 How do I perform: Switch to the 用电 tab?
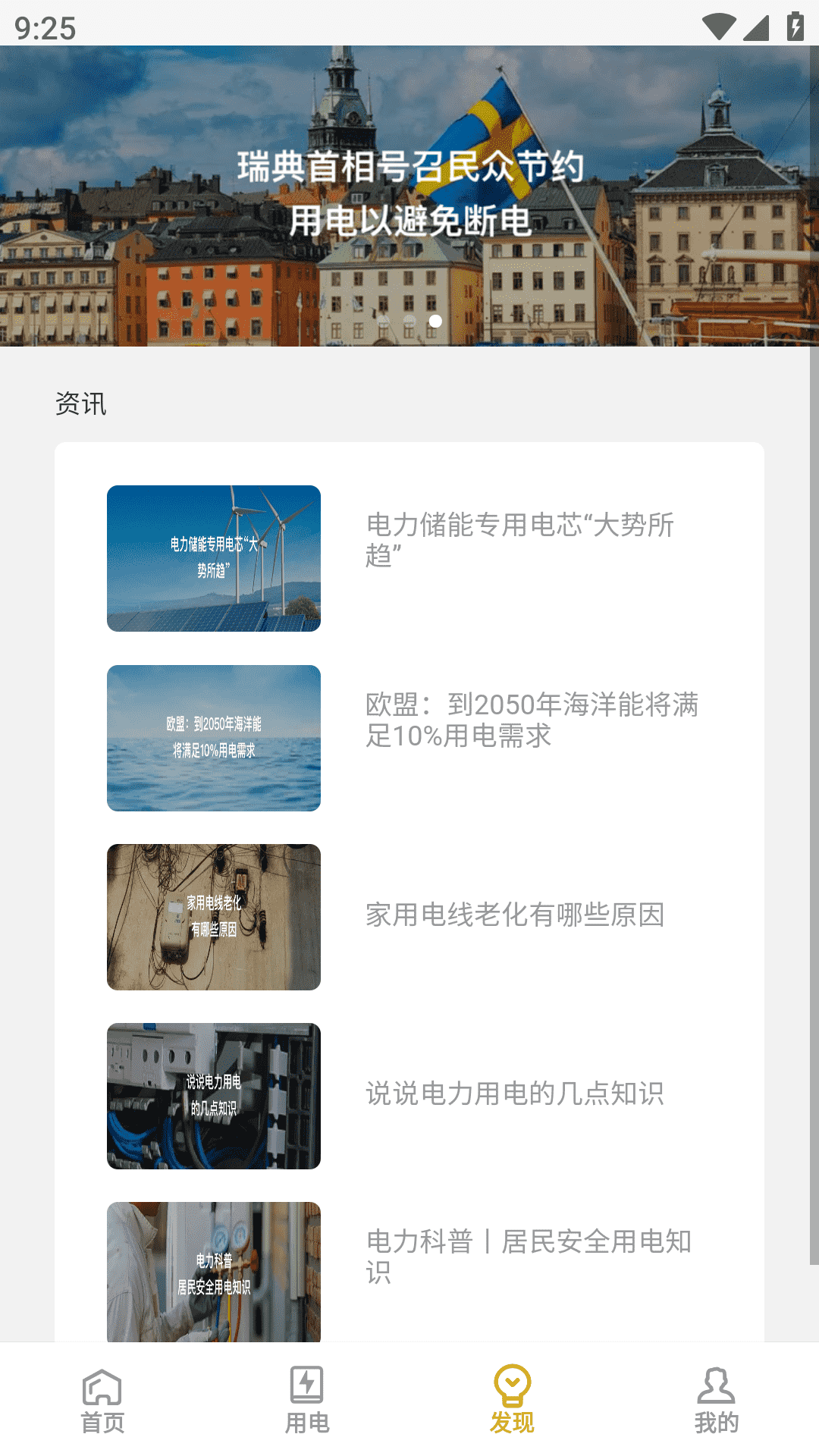coord(307,1400)
